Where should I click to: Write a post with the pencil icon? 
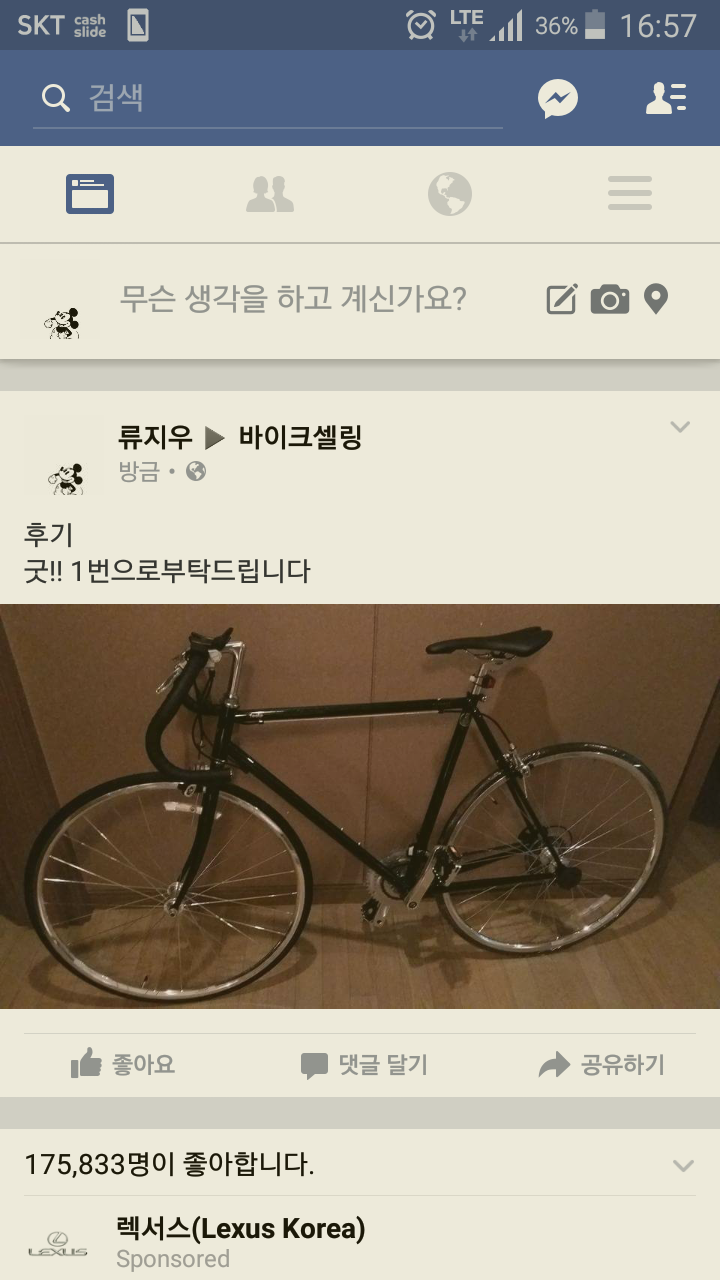(x=562, y=299)
